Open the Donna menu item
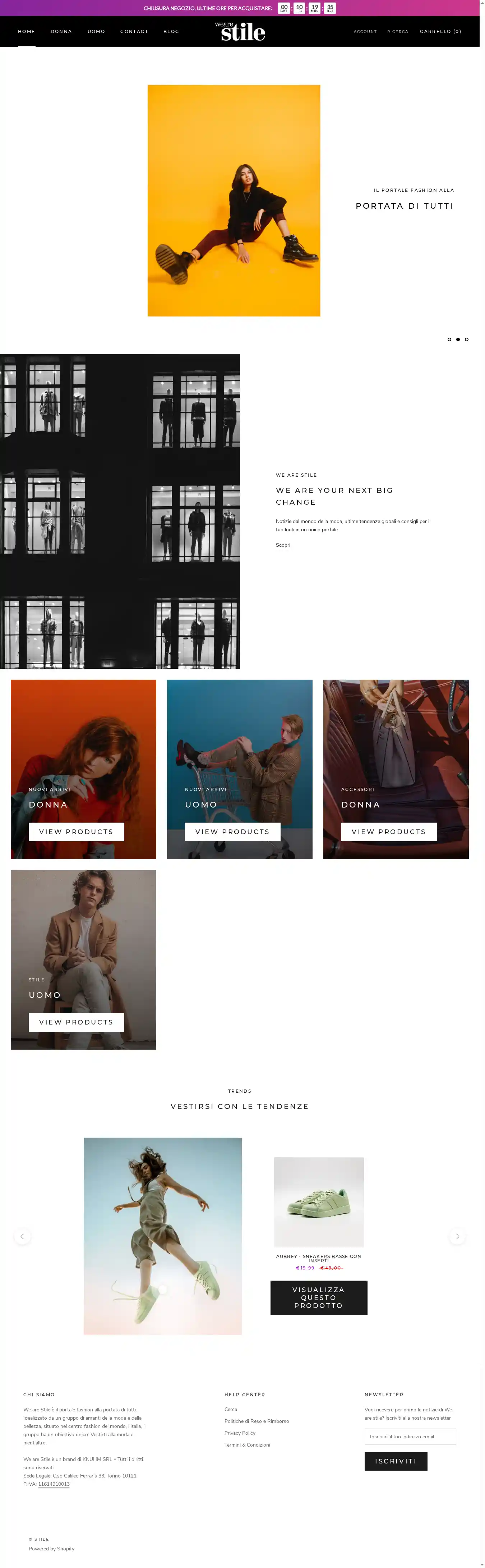The width and height of the screenshot is (485, 1568). (61, 32)
